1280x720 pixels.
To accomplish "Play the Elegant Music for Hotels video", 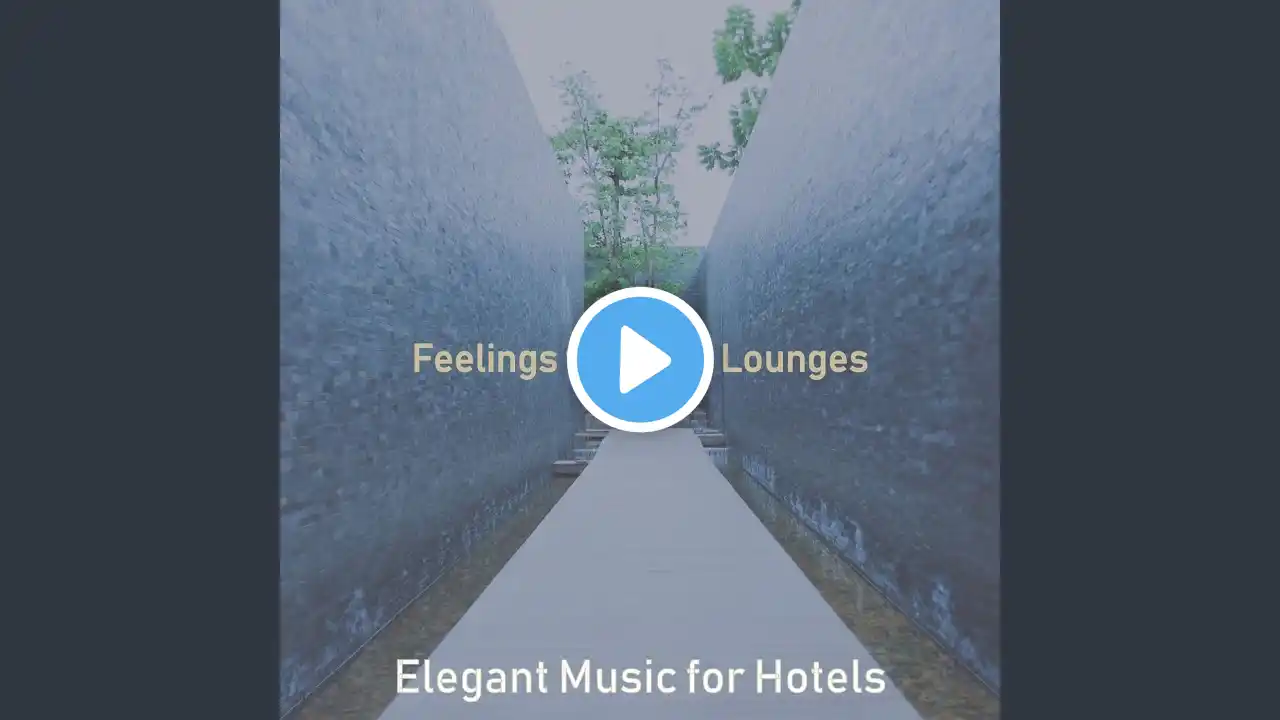I will (640, 360).
